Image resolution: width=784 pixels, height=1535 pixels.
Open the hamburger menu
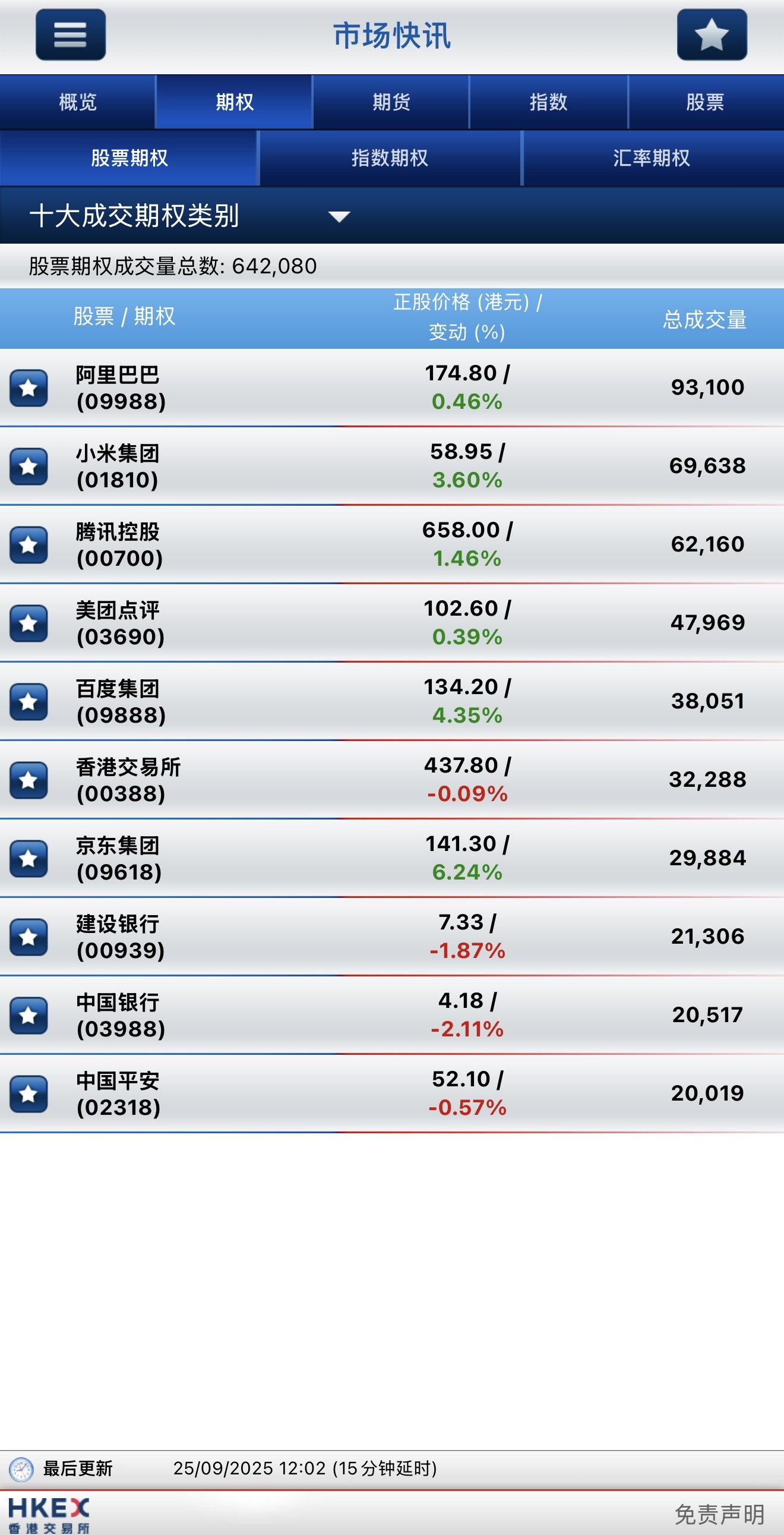[x=70, y=34]
